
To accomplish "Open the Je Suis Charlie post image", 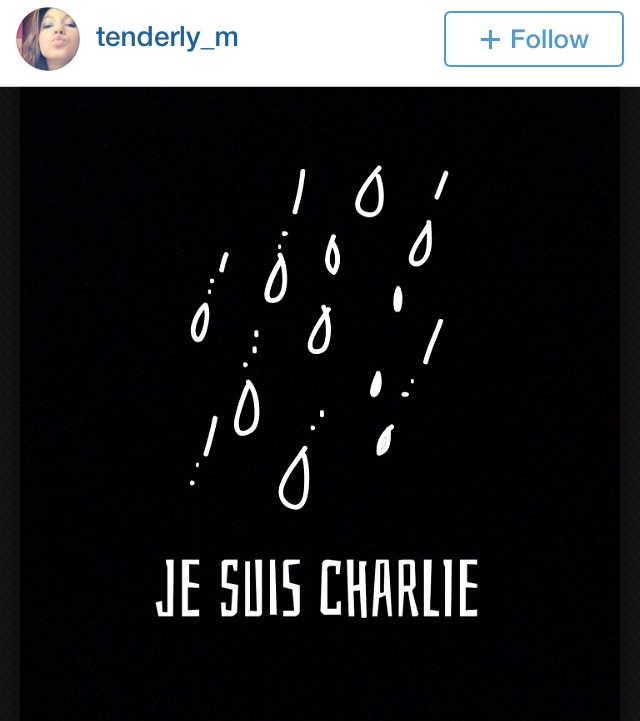I will pyautogui.click(x=320, y=400).
